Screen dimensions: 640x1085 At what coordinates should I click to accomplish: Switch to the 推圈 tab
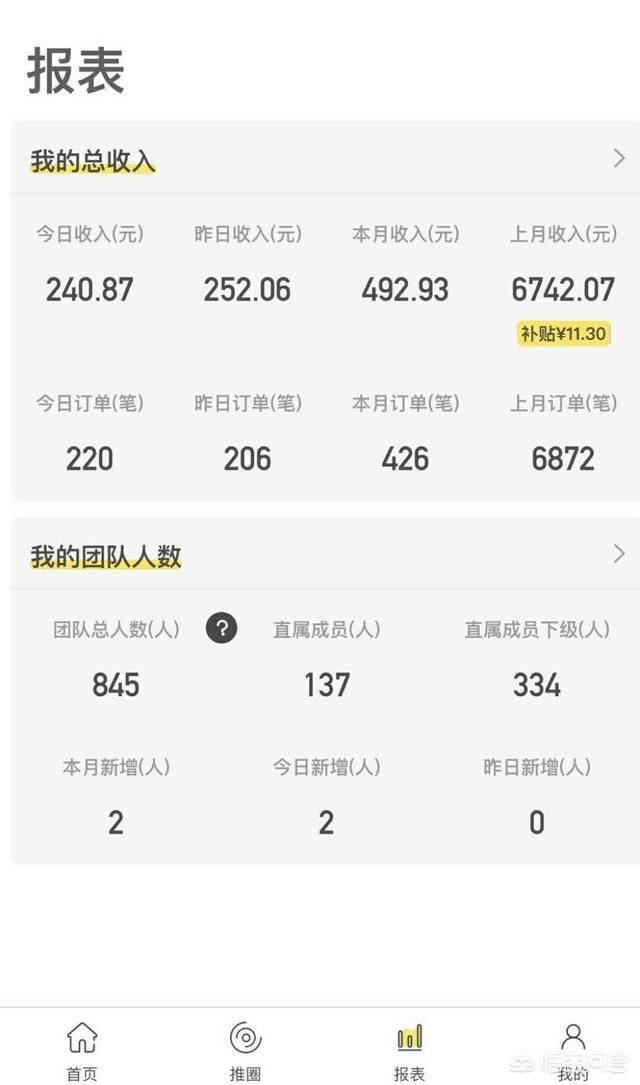(x=245, y=1050)
